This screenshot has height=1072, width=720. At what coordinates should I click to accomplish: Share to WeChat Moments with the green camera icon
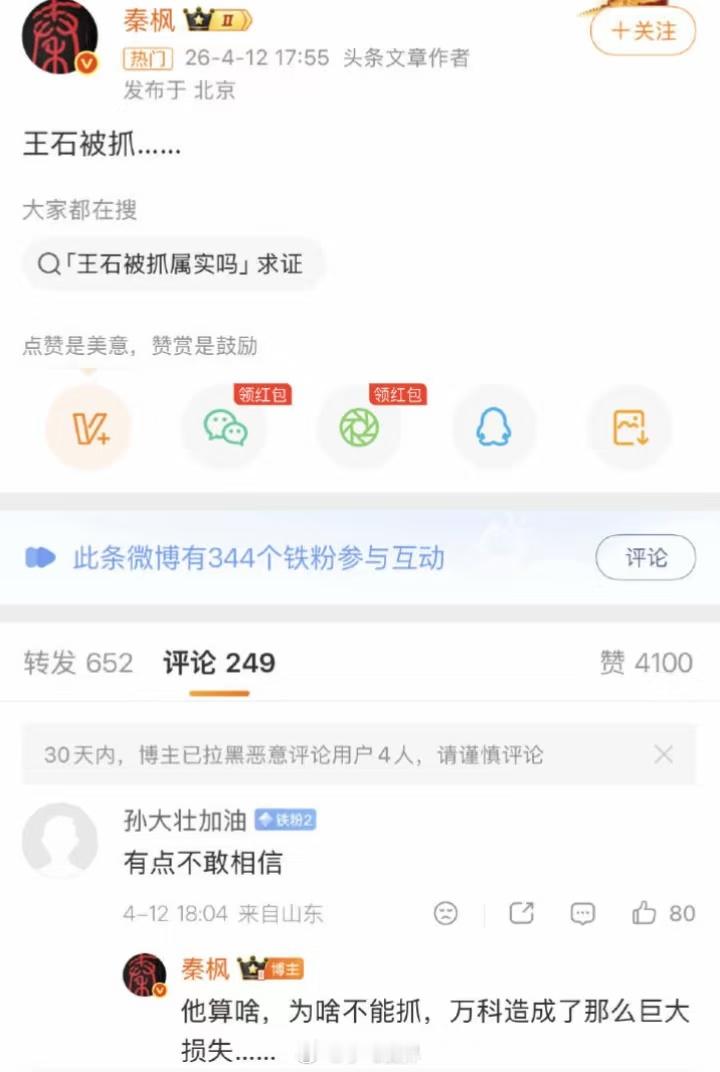tap(359, 426)
